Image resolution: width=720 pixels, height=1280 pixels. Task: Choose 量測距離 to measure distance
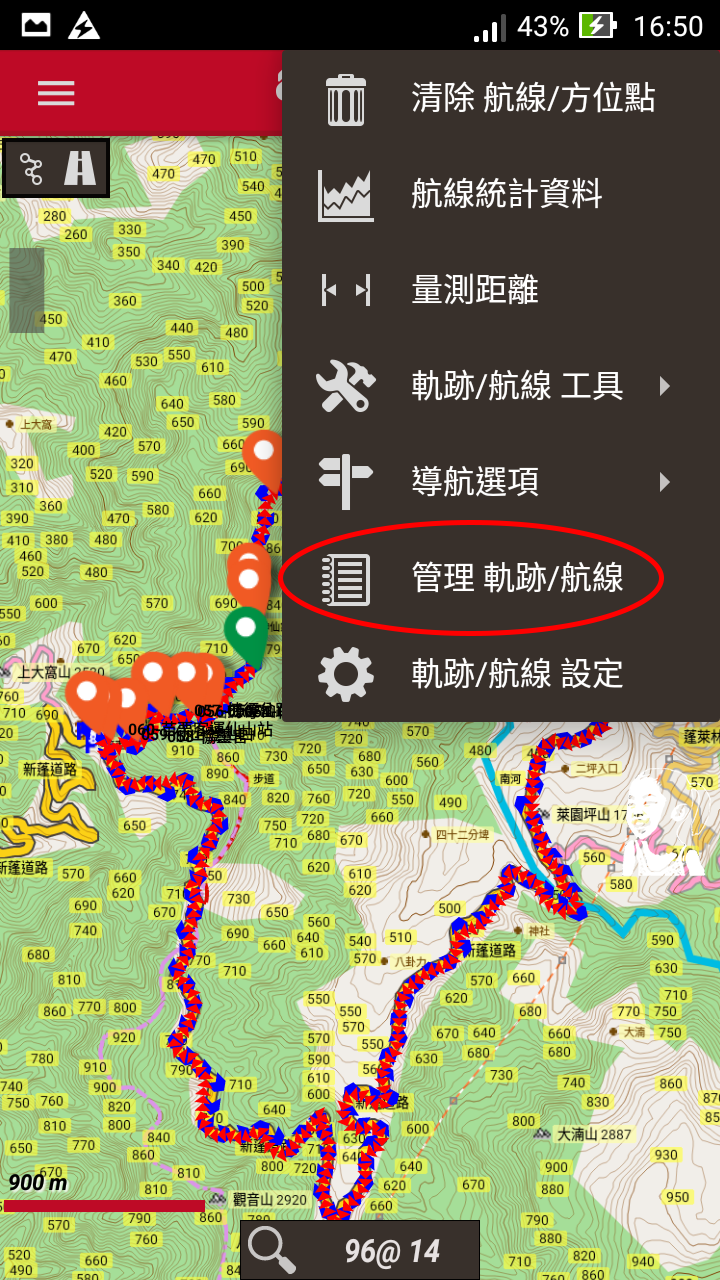500,290
